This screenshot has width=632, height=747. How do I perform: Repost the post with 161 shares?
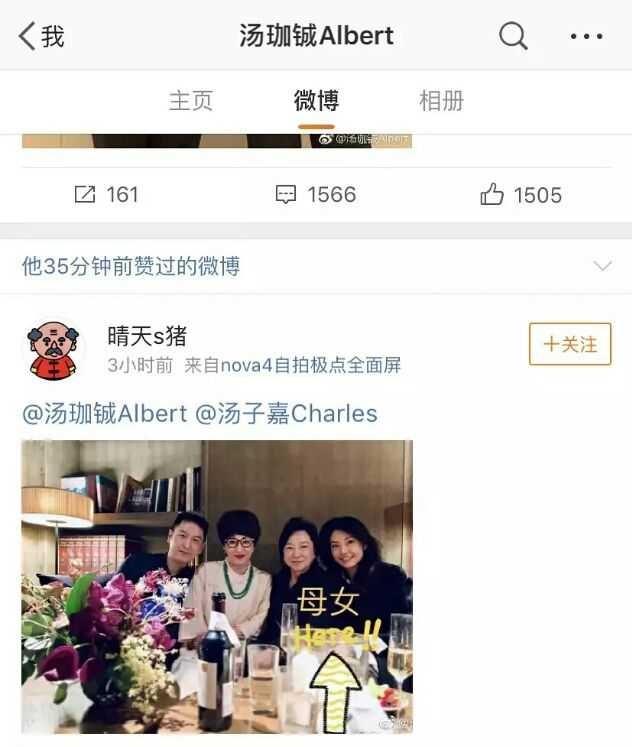coord(106,195)
